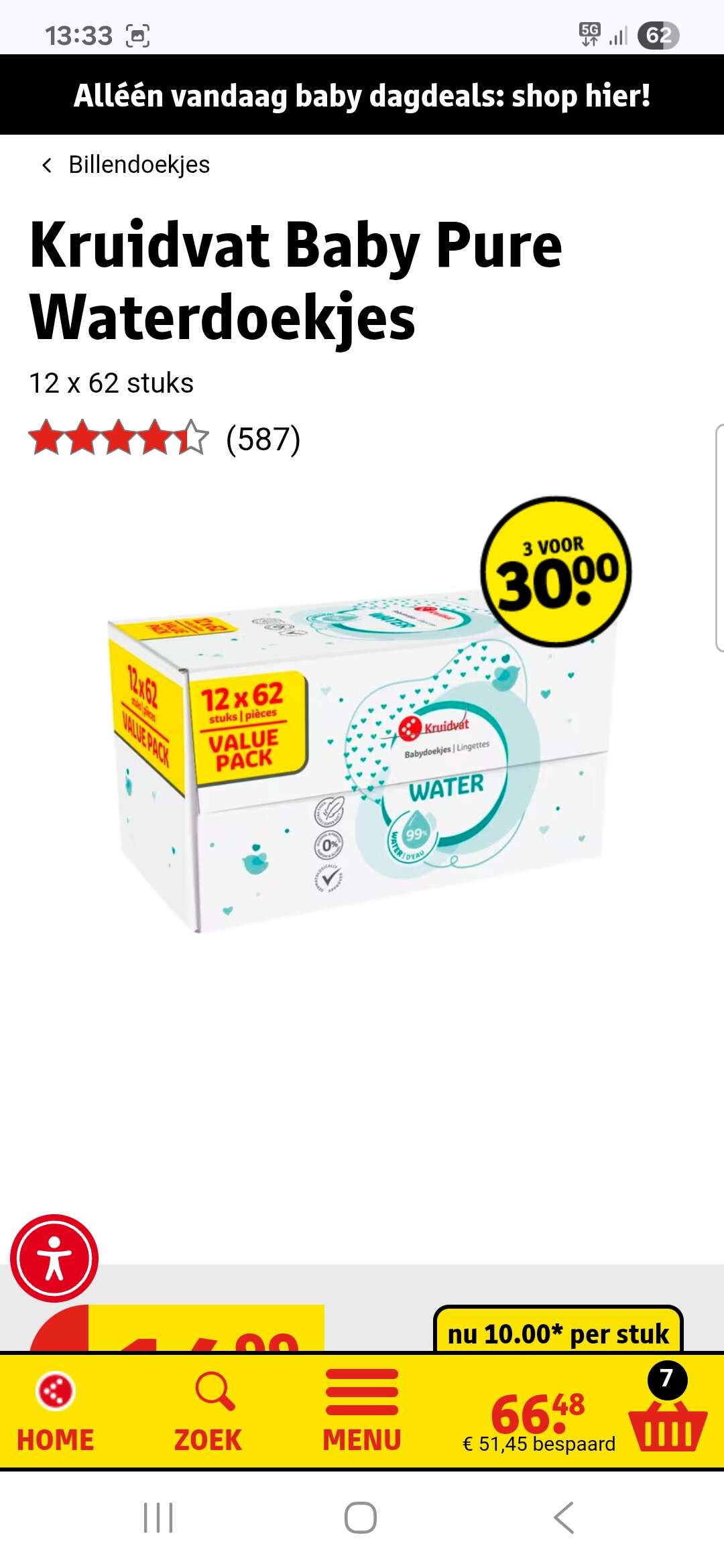
Task: Open the 587 product reviews
Action: click(263, 440)
